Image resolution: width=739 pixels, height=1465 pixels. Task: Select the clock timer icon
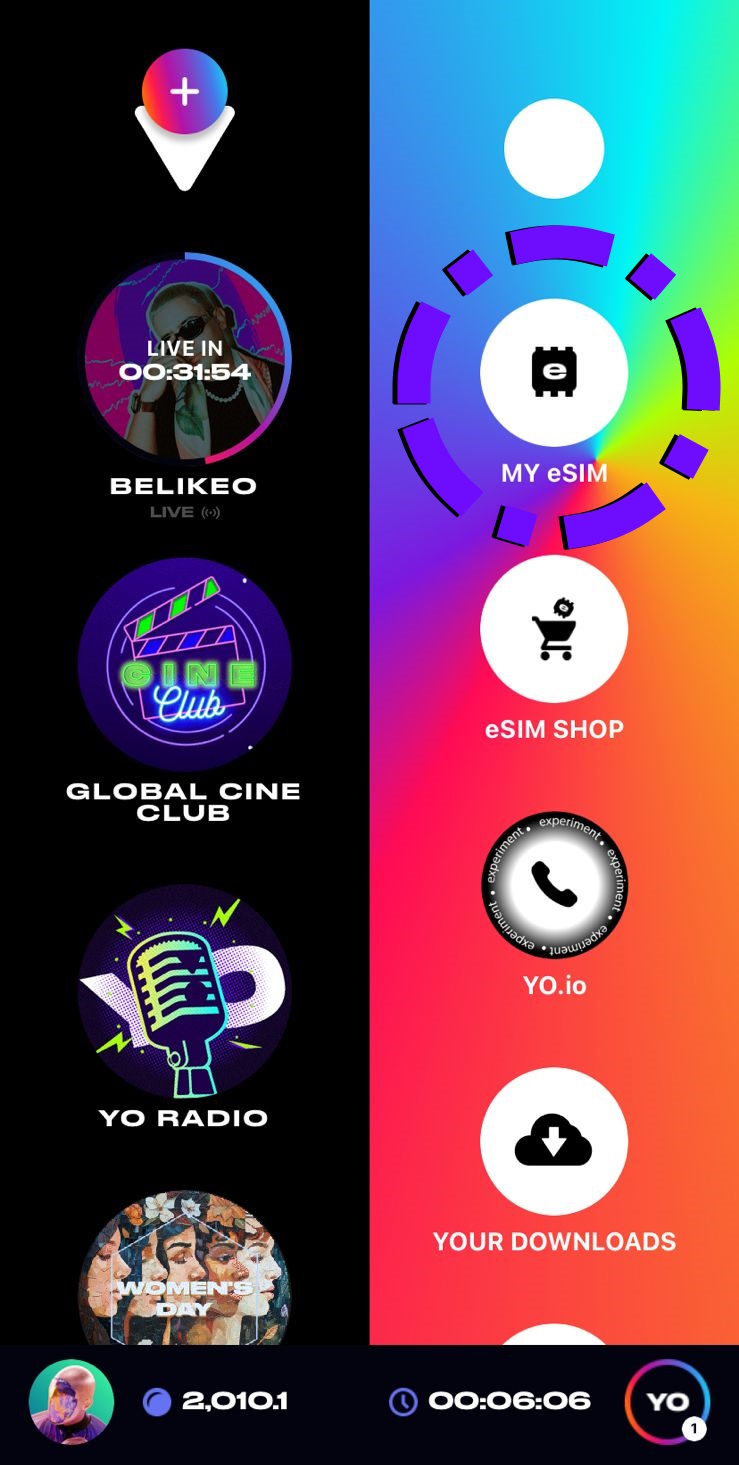coord(403,1401)
